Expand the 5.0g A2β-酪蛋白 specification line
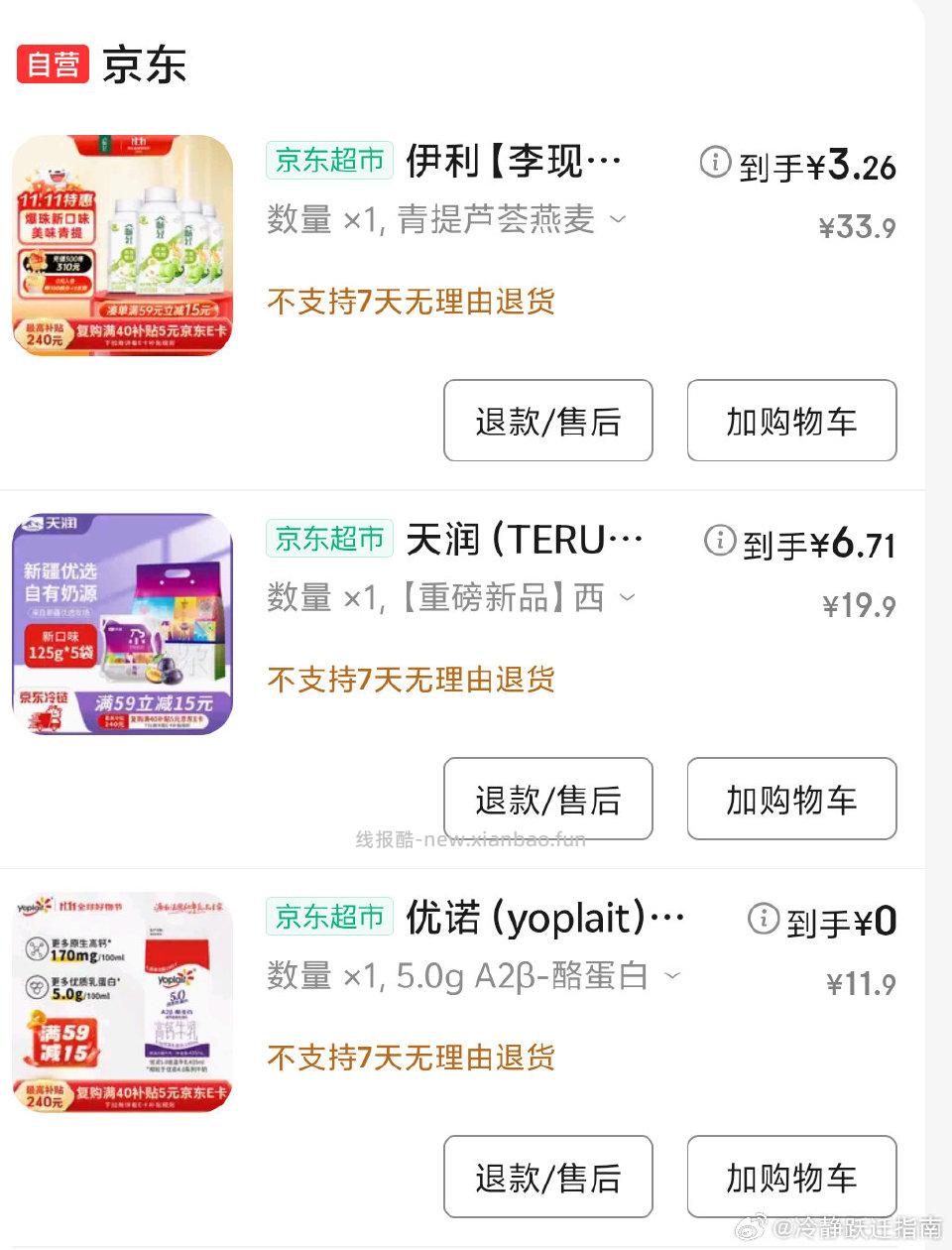The height and width of the screenshot is (1250, 952). 672,976
